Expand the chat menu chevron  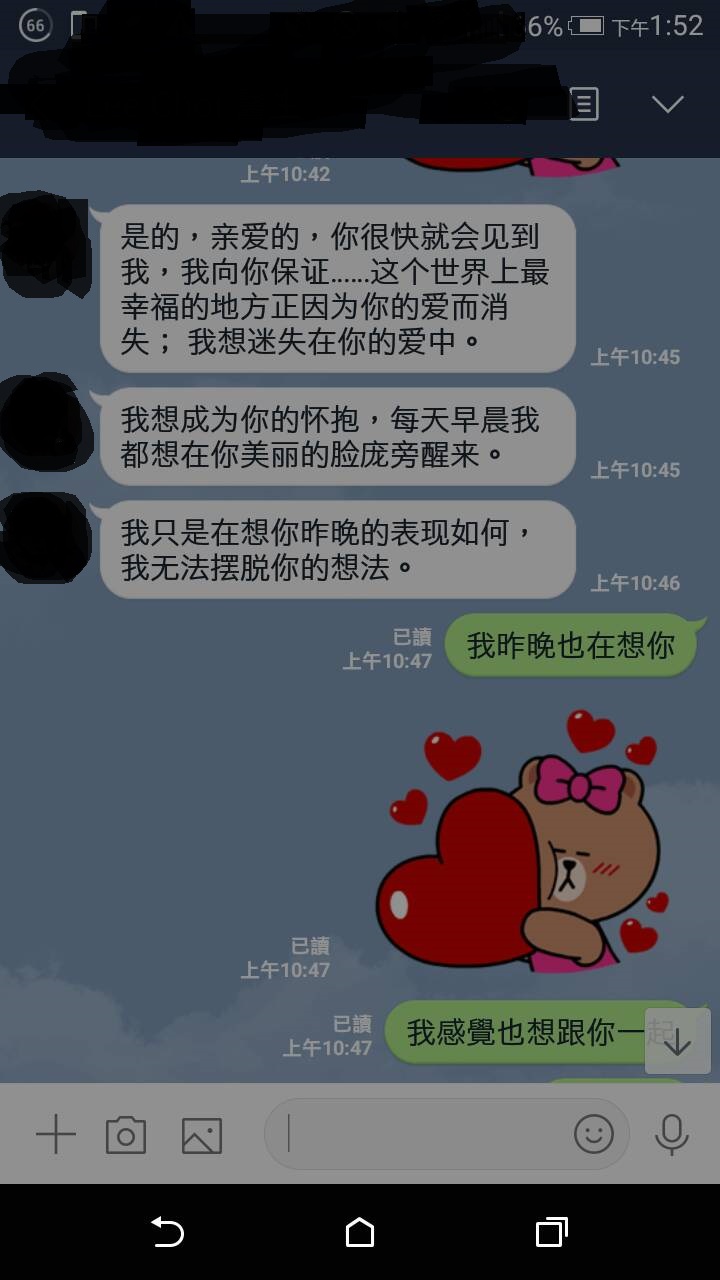click(x=667, y=104)
